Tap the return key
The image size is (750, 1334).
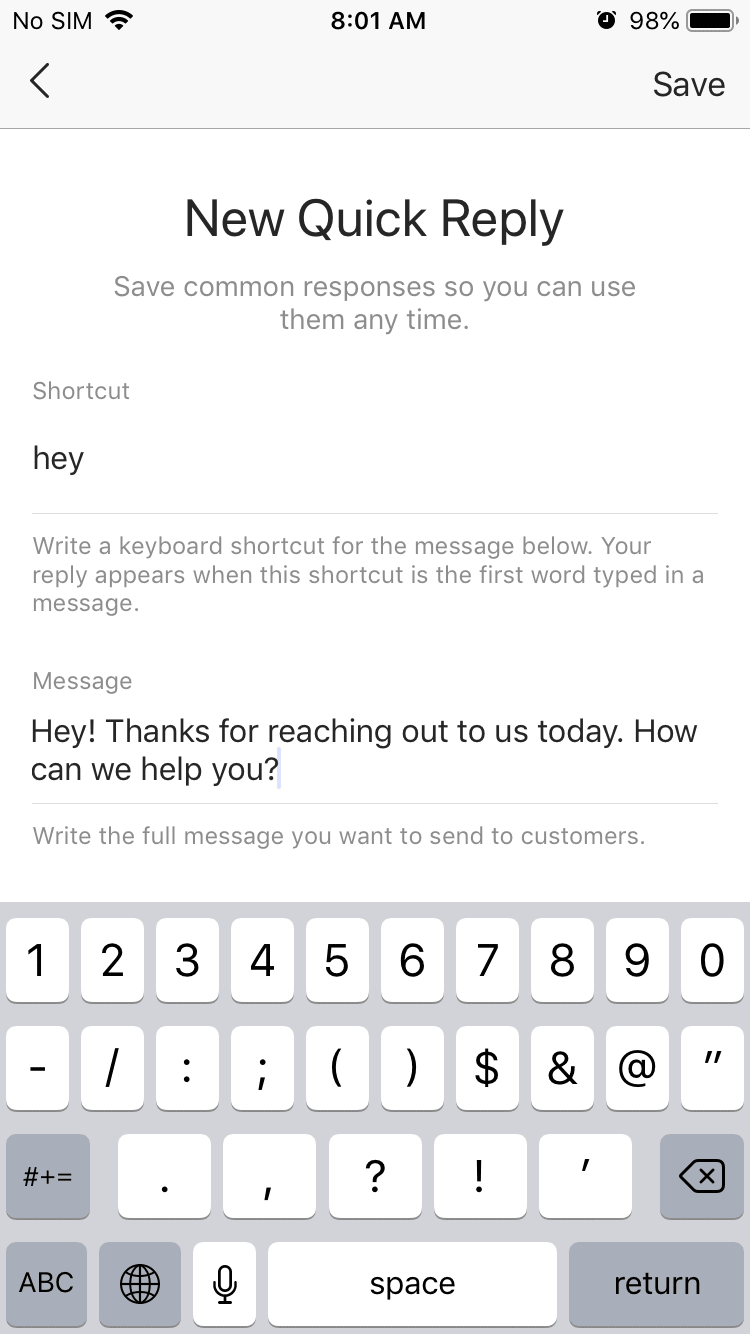(656, 1284)
